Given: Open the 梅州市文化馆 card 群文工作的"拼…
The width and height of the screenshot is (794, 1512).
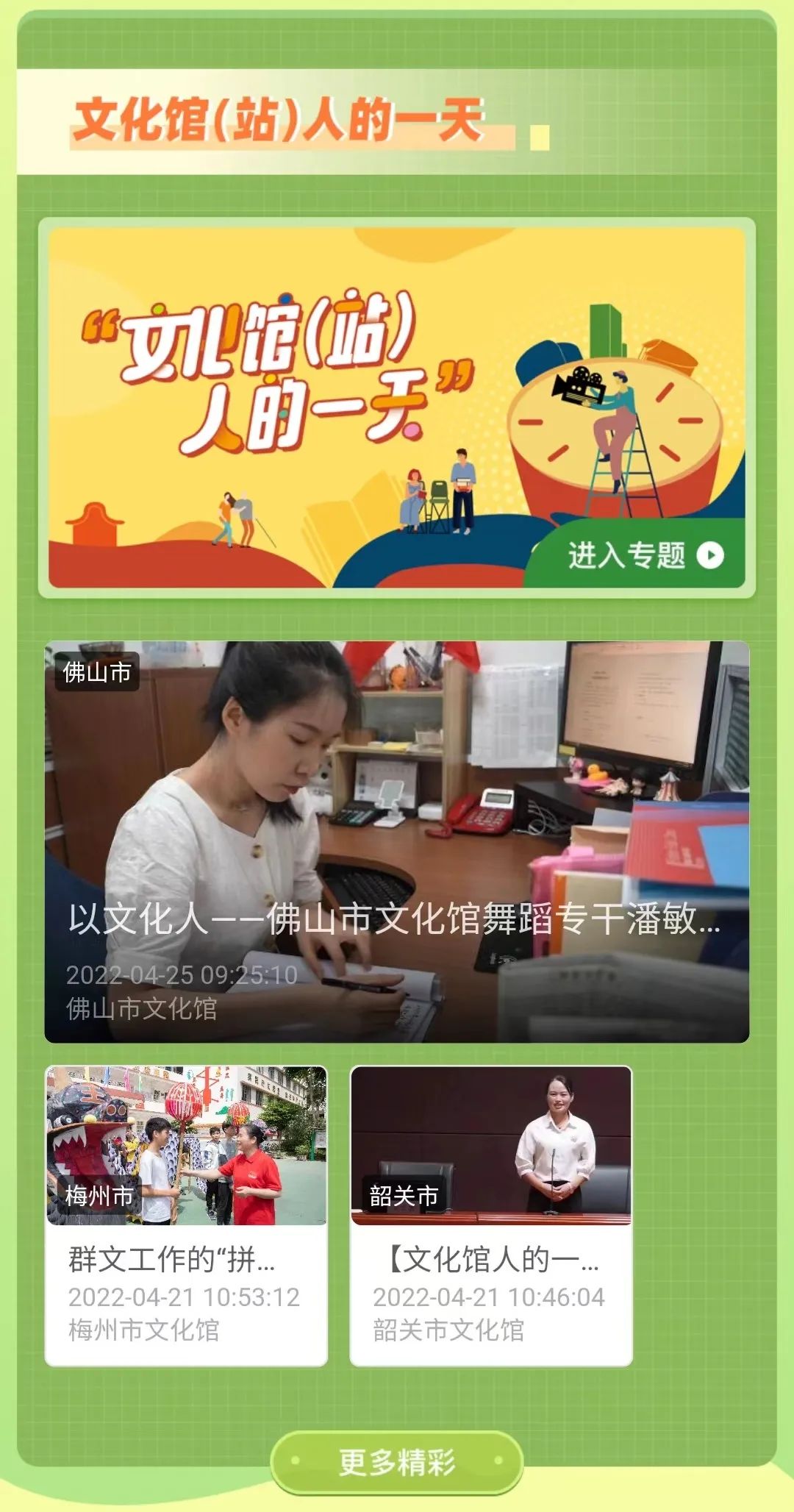Looking at the screenshot, I should [x=186, y=1216].
